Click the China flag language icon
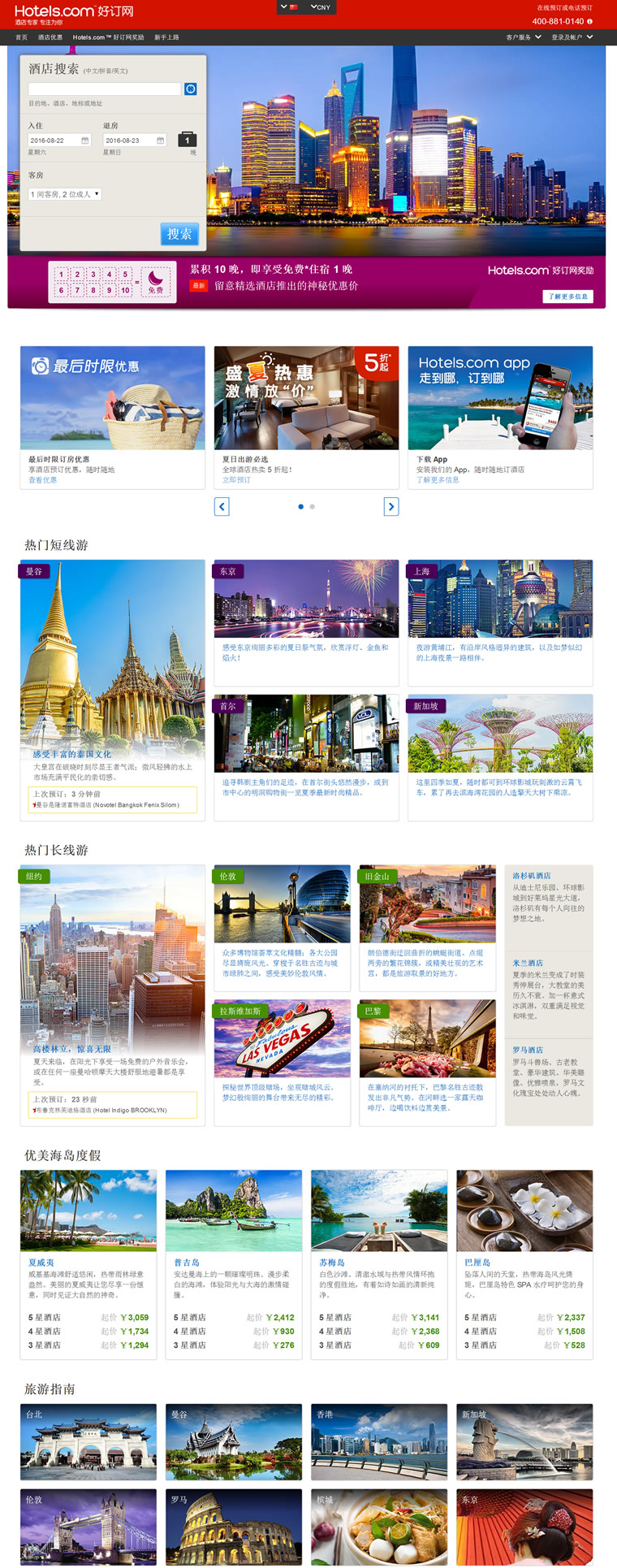617x1568 pixels. pyautogui.click(x=293, y=7)
